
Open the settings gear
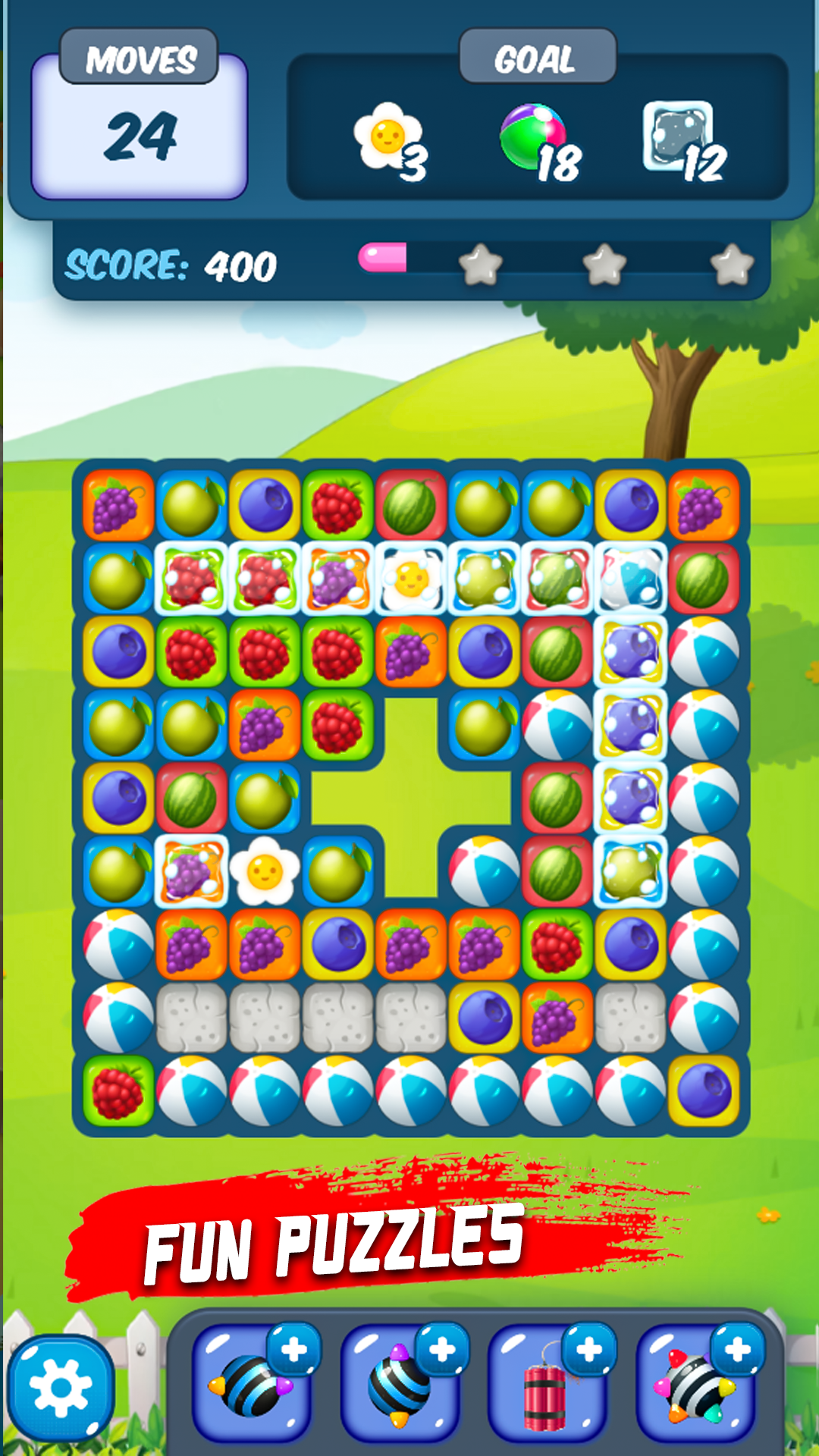click(61, 1388)
